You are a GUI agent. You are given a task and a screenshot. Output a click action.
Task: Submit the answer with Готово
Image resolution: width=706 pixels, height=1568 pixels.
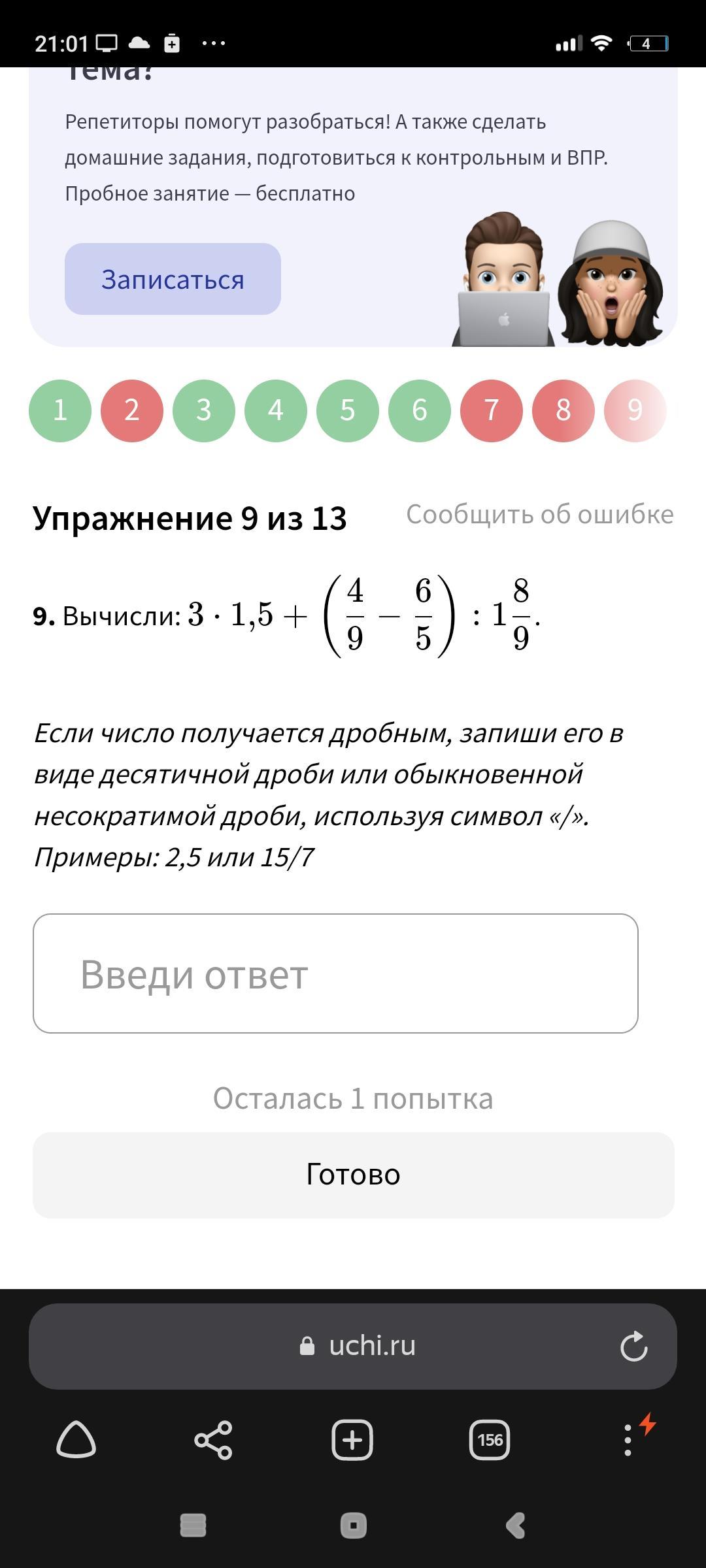coord(353,1175)
